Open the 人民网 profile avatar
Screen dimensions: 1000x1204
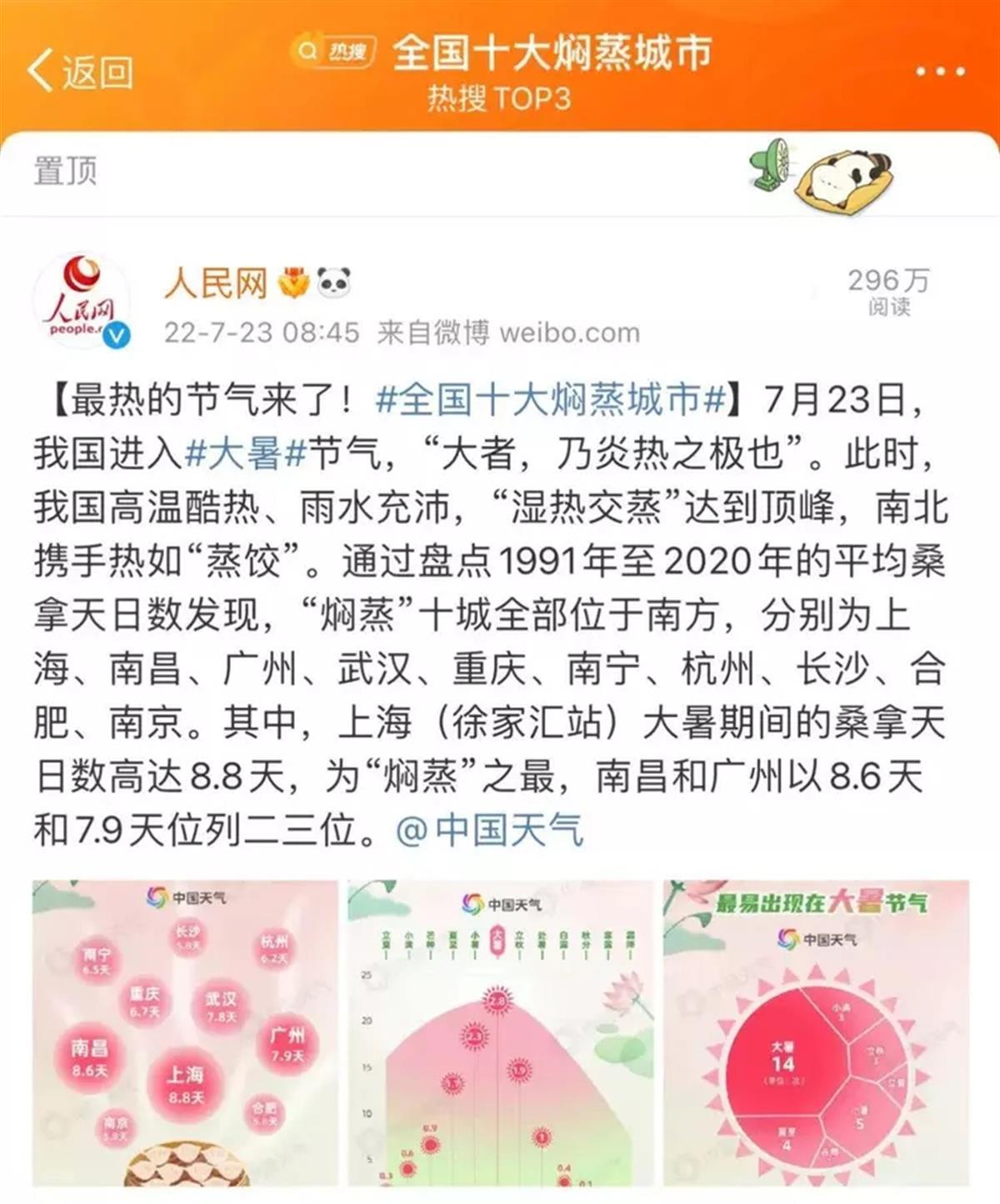point(82,302)
